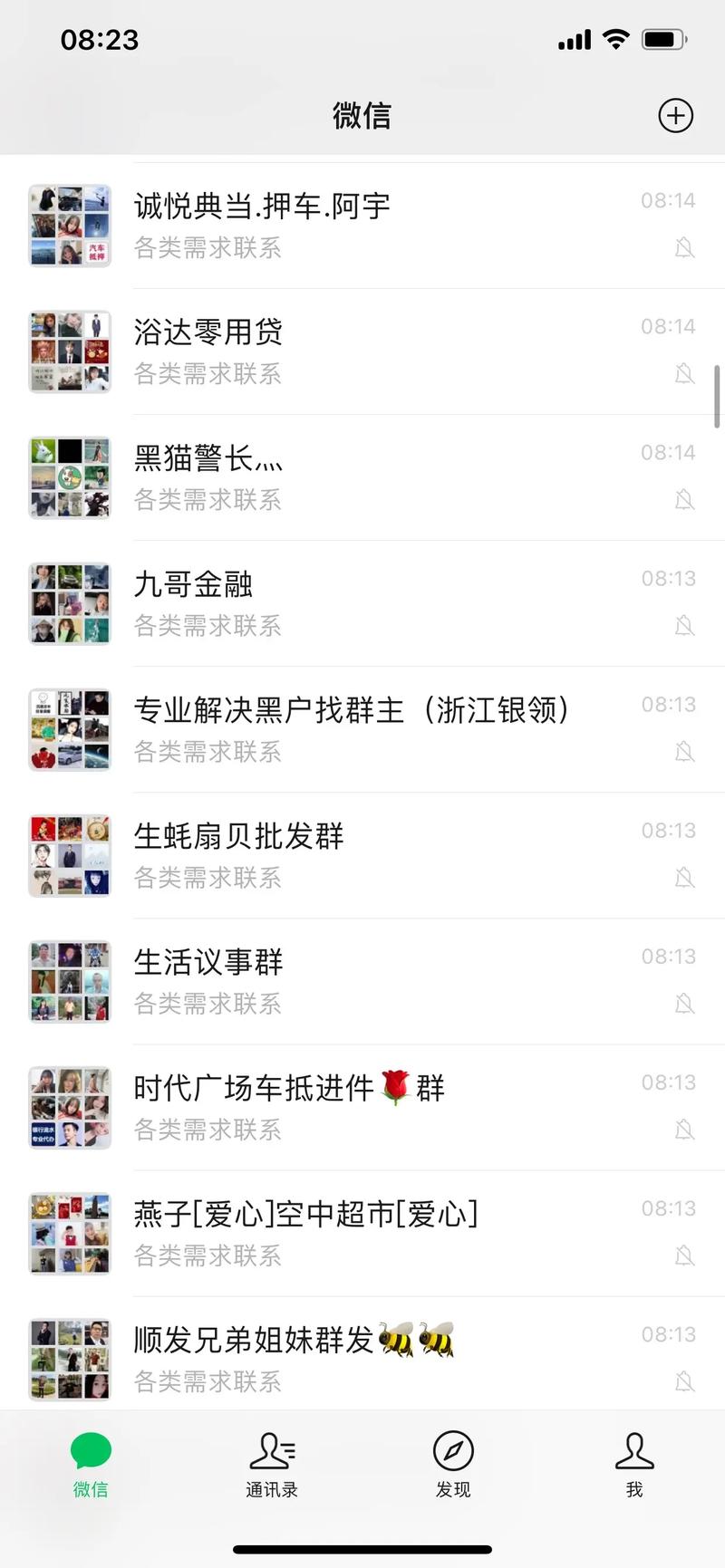This screenshot has height=1568, width=725.
Task: Tap the timestamp on 九哥金融 chat
Action: (x=668, y=578)
